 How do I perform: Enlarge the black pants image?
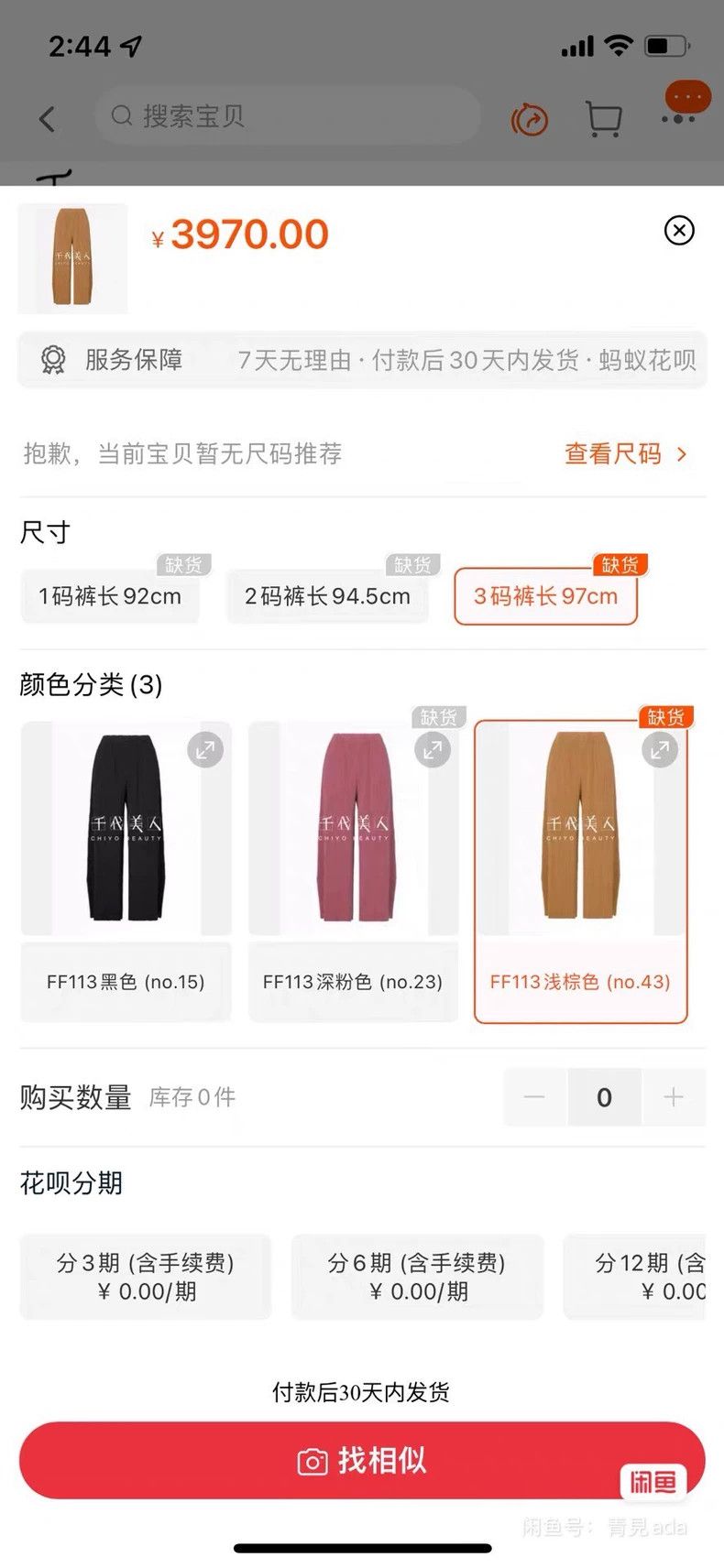tap(205, 750)
